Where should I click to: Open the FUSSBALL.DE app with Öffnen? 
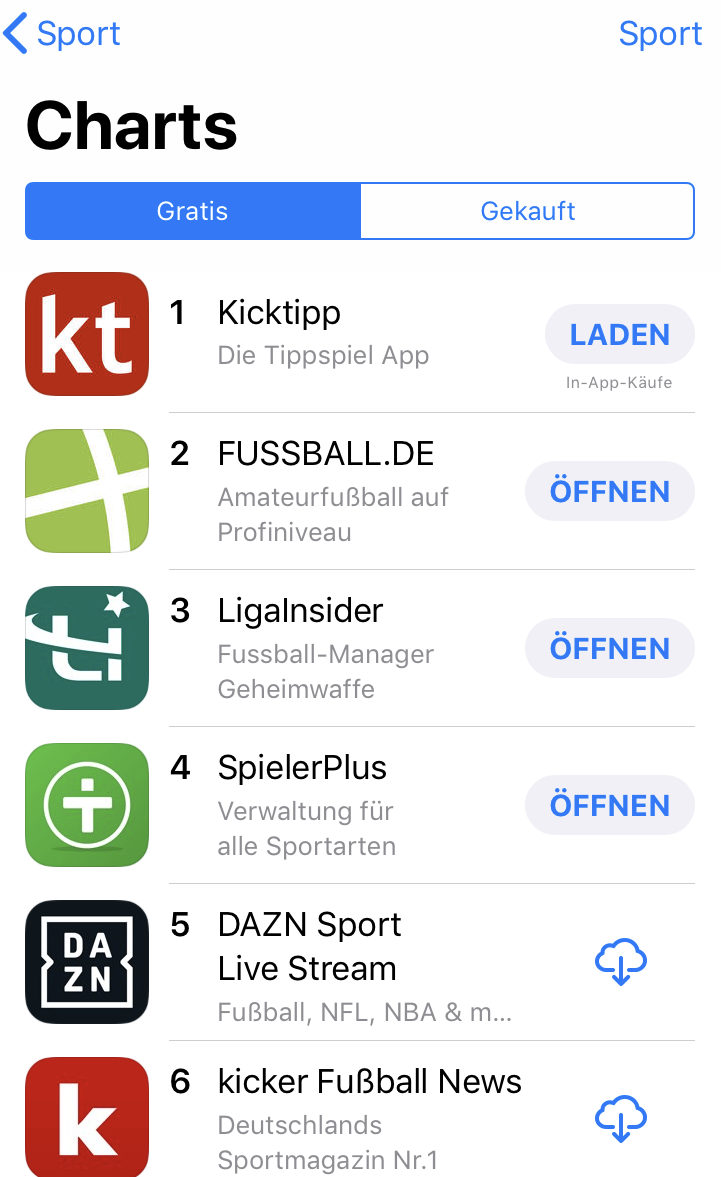click(609, 492)
